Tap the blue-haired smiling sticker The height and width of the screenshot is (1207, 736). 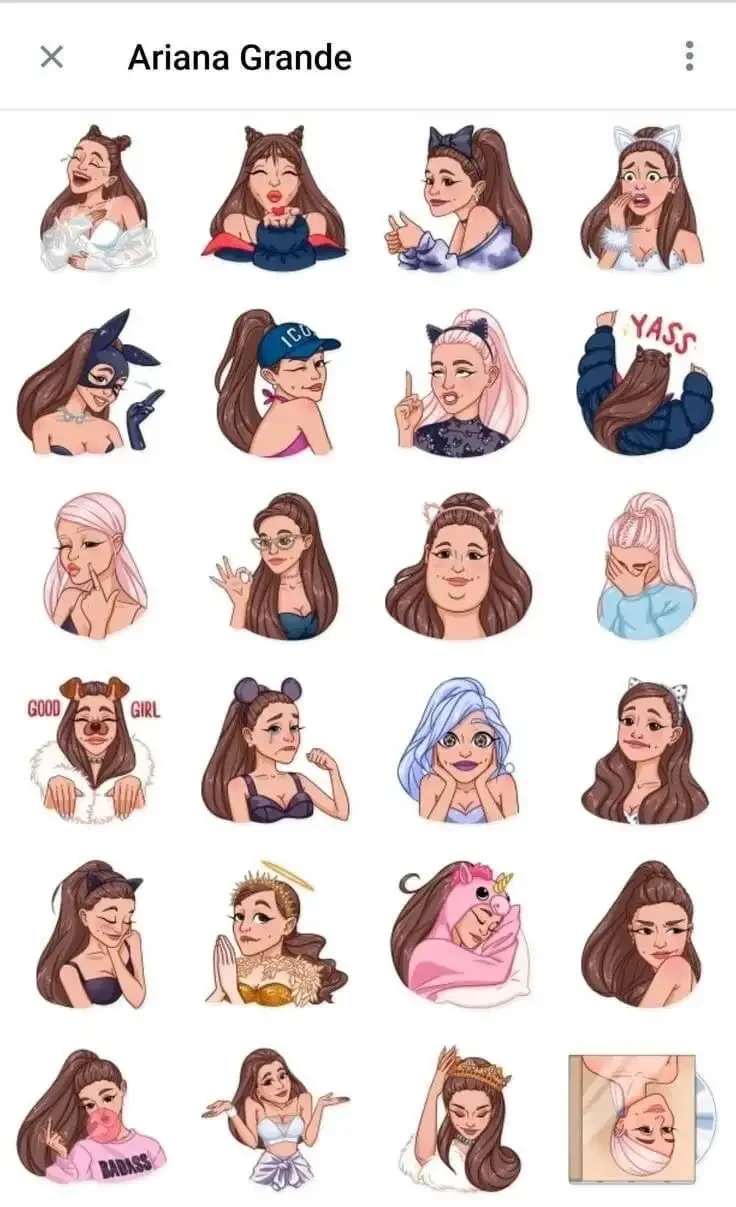click(x=460, y=750)
